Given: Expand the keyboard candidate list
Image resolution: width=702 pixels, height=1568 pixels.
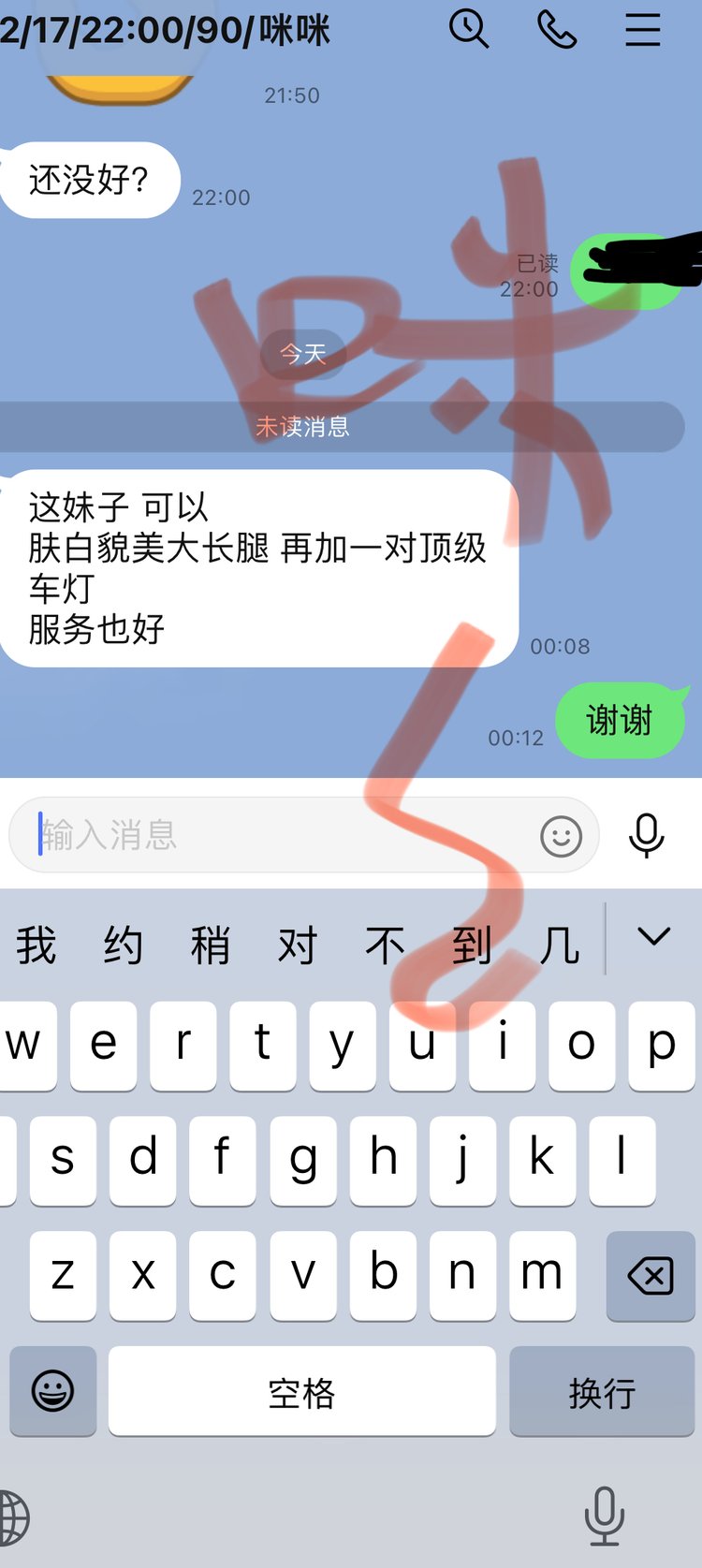Looking at the screenshot, I should pos(653,936).
